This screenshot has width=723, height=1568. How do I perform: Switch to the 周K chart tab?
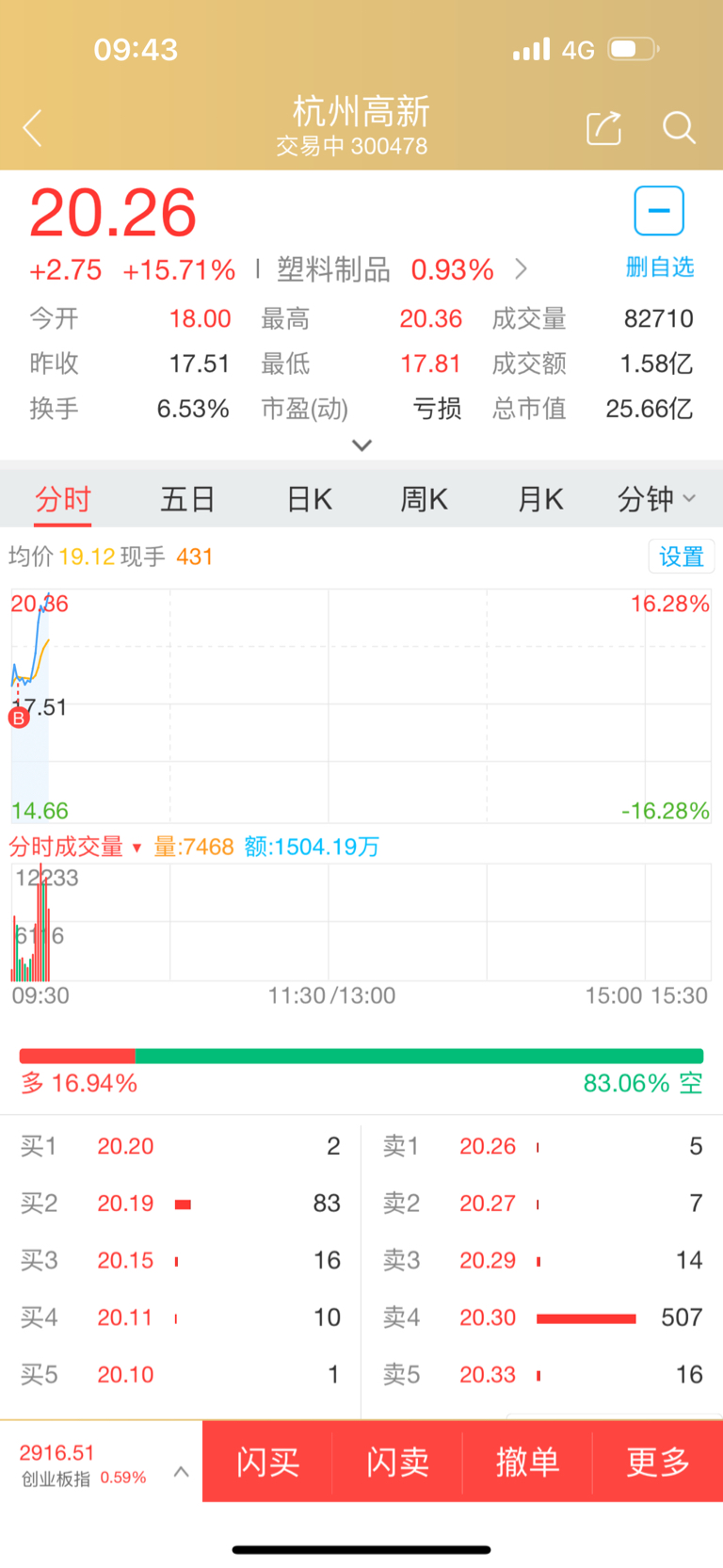425,499
